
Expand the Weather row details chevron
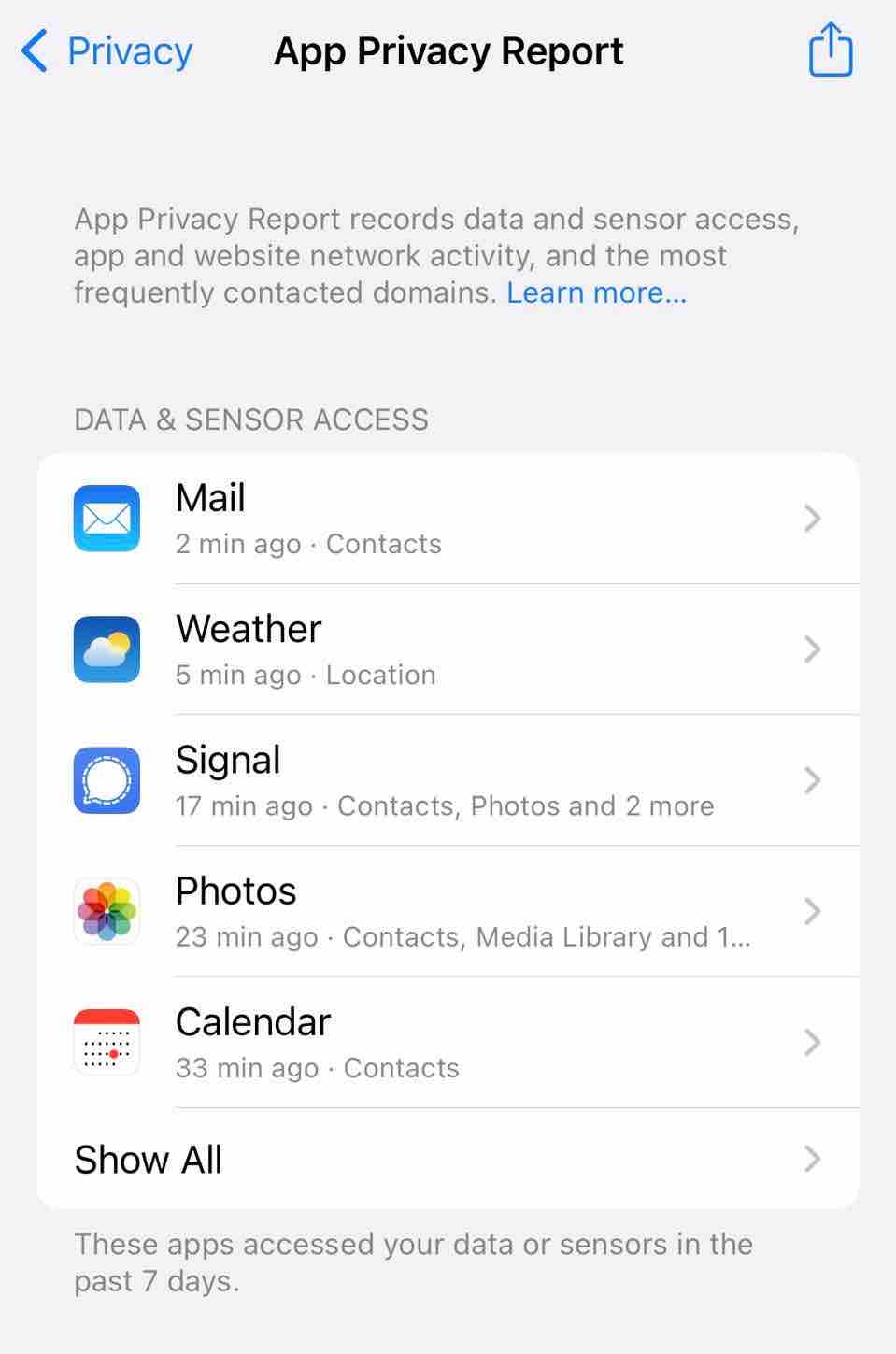[812, 649]
